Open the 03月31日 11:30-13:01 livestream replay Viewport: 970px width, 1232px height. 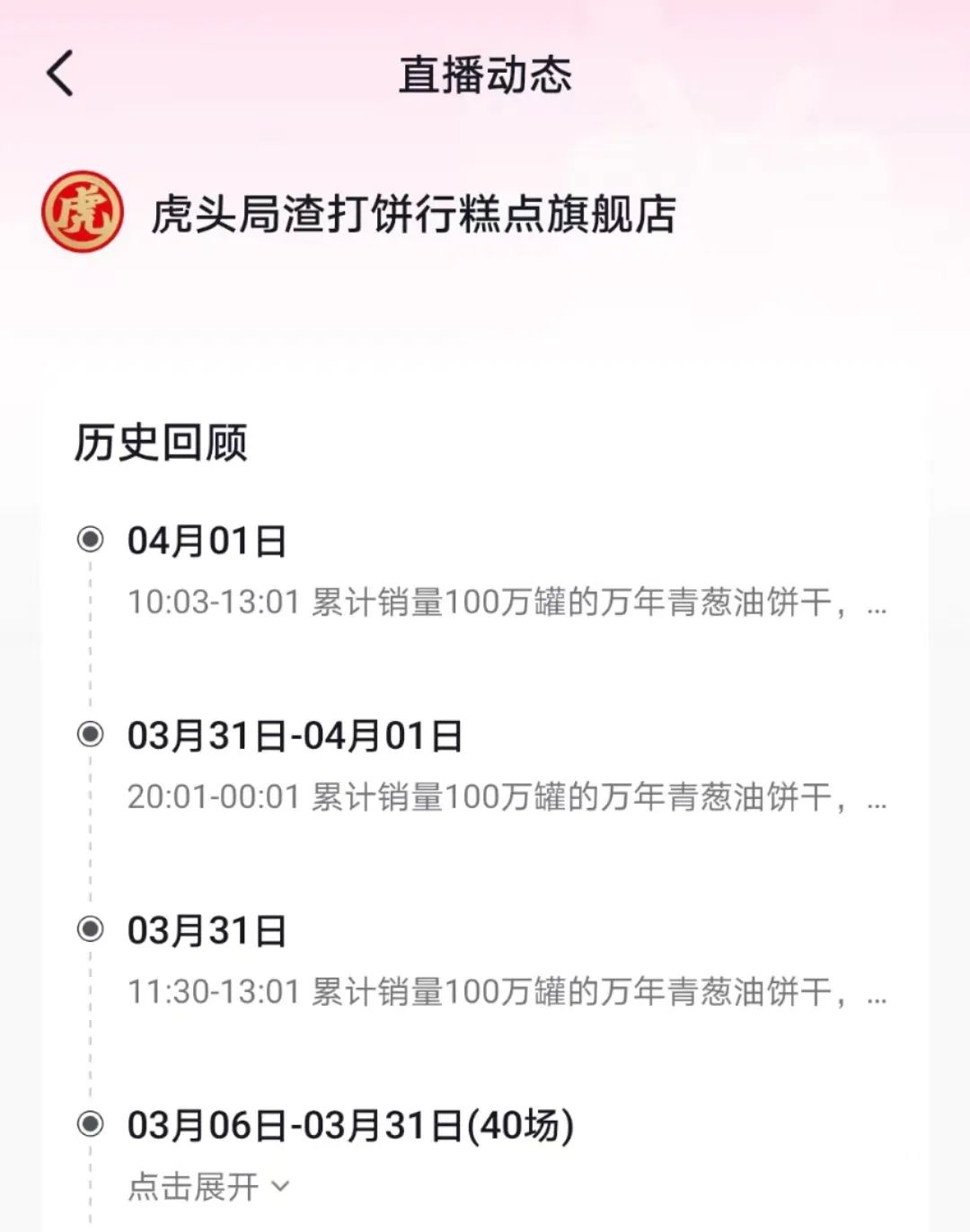506,991
